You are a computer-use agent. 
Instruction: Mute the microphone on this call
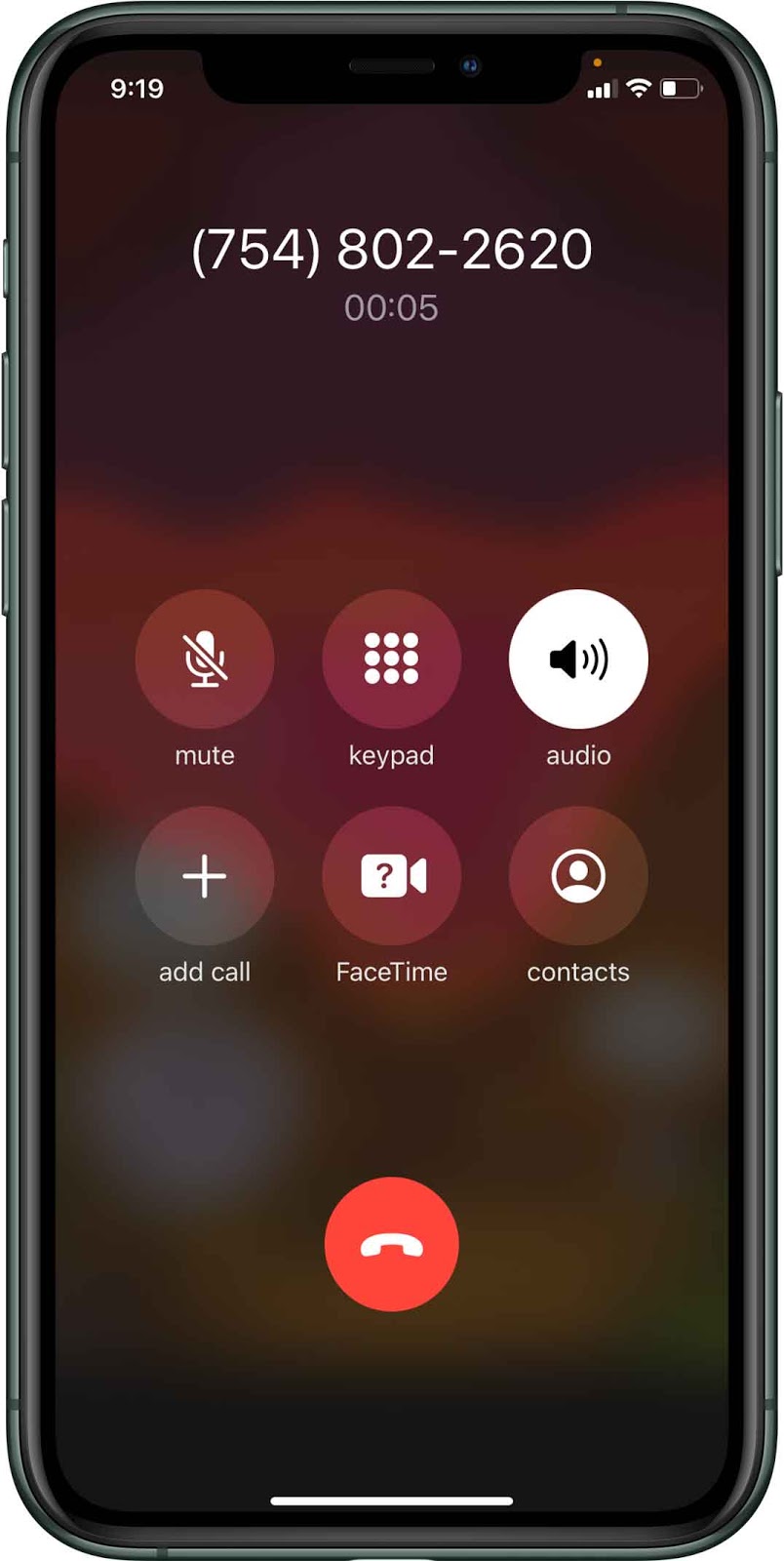pos(205,659)
